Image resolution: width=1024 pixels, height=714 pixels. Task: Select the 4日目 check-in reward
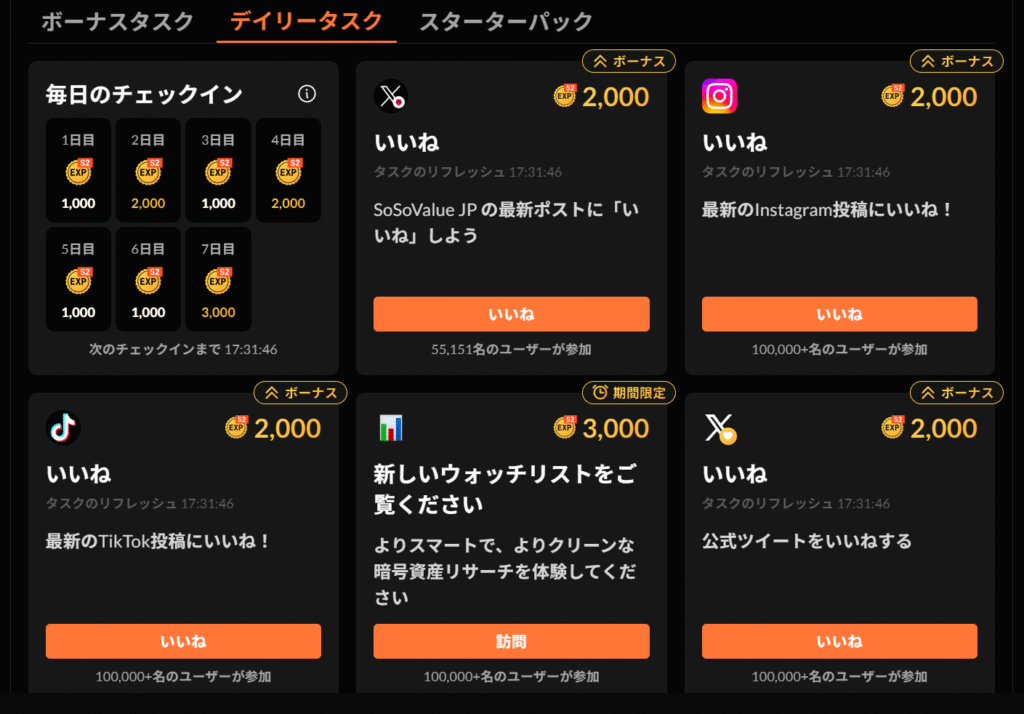tap(288, 170)
